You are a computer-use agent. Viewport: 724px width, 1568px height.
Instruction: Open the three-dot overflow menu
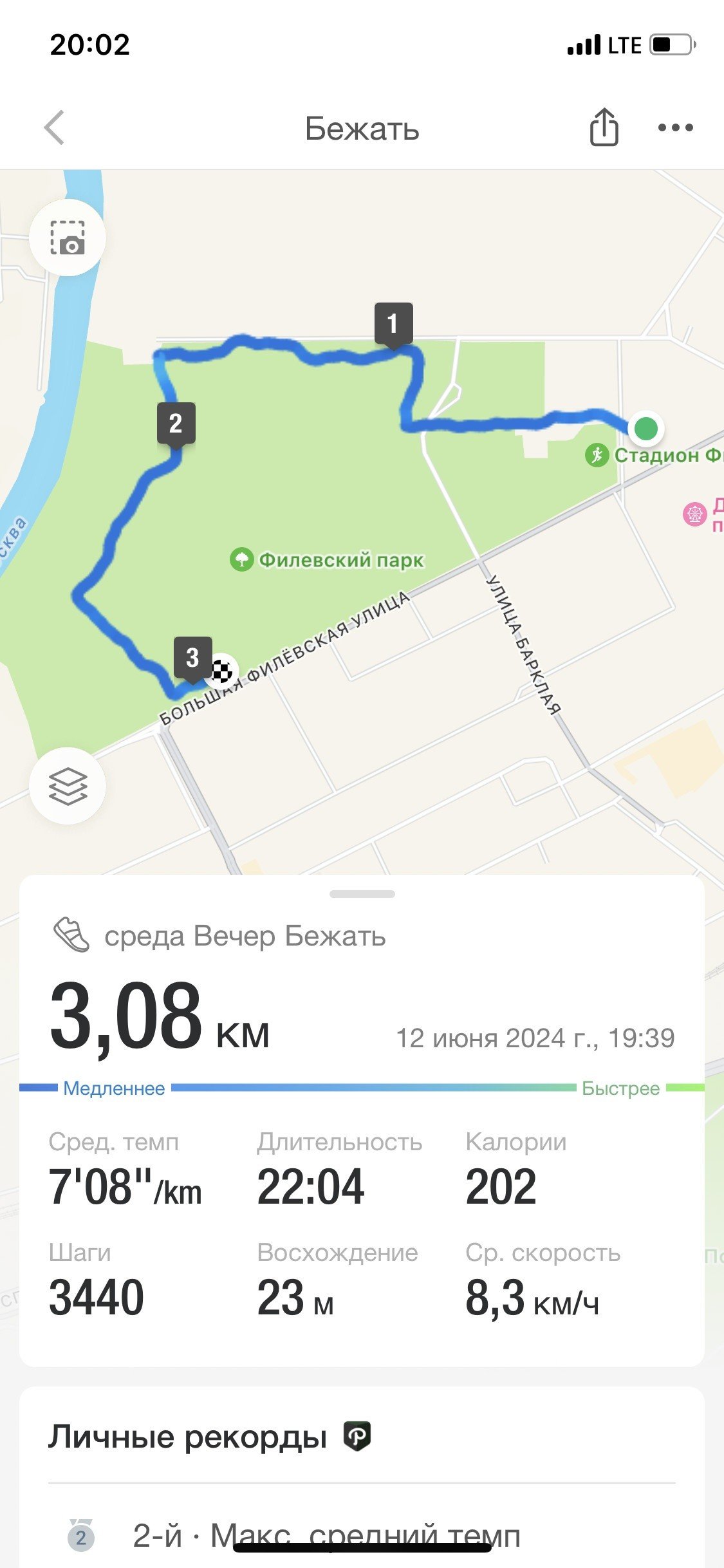click(675, 127)
